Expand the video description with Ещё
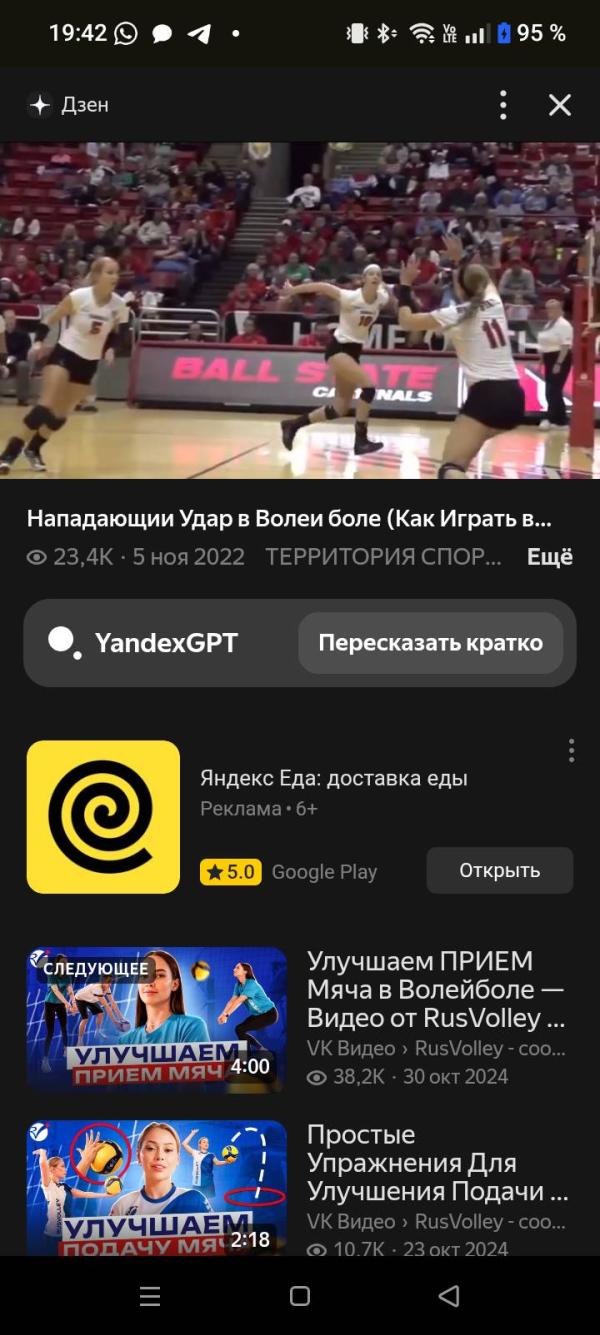600x1335 pixels. [549, 557]
